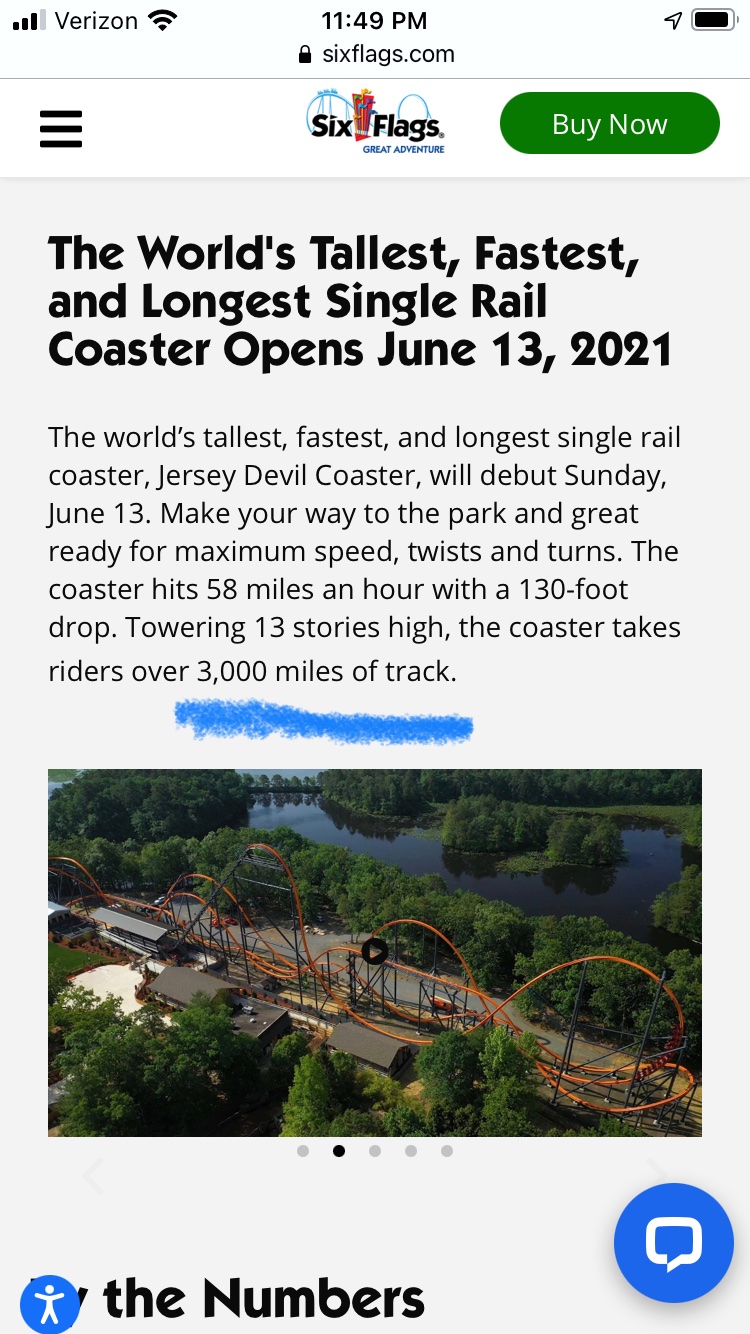
Task: Tap the green Buy Now button
Action: pyautogui.click(x=610, y=124)
